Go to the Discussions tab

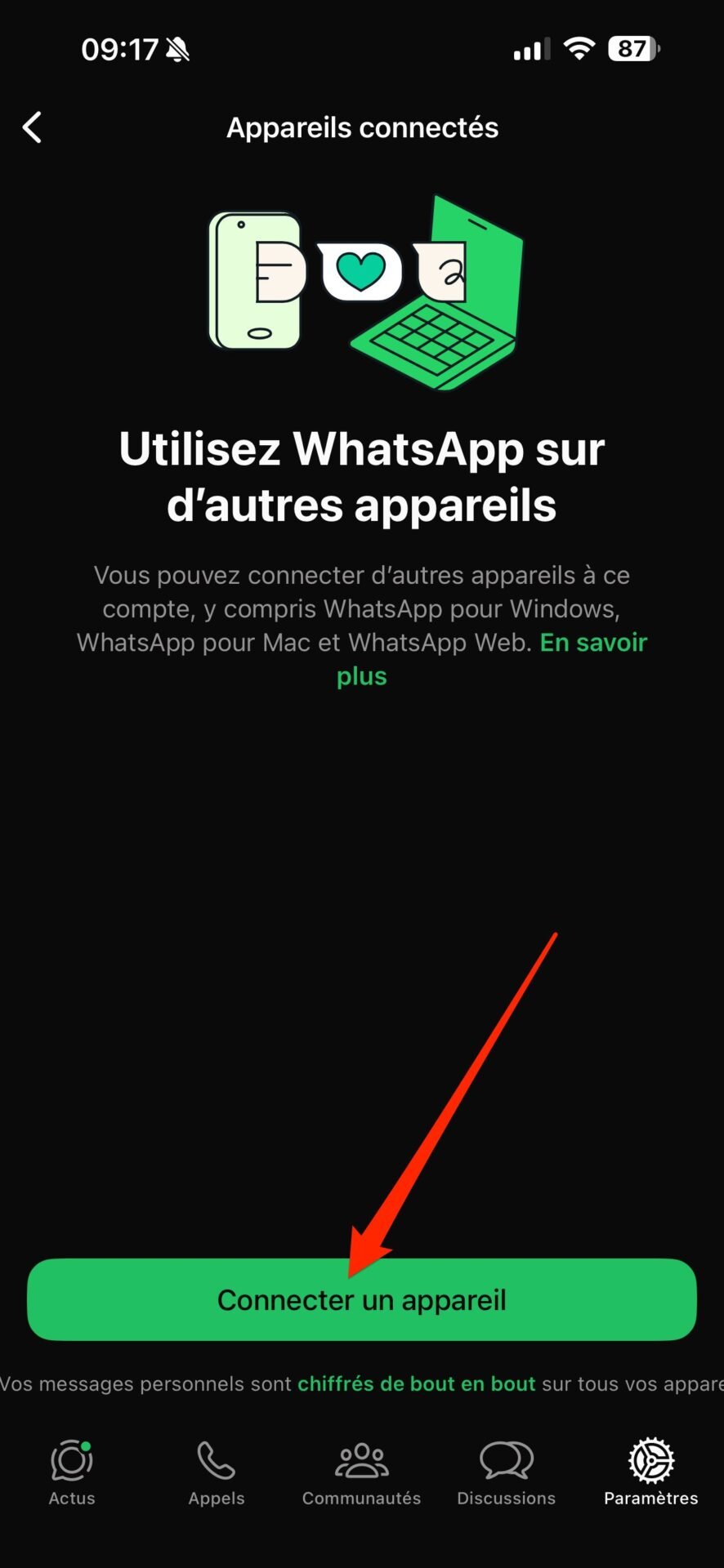[506, 1473]
